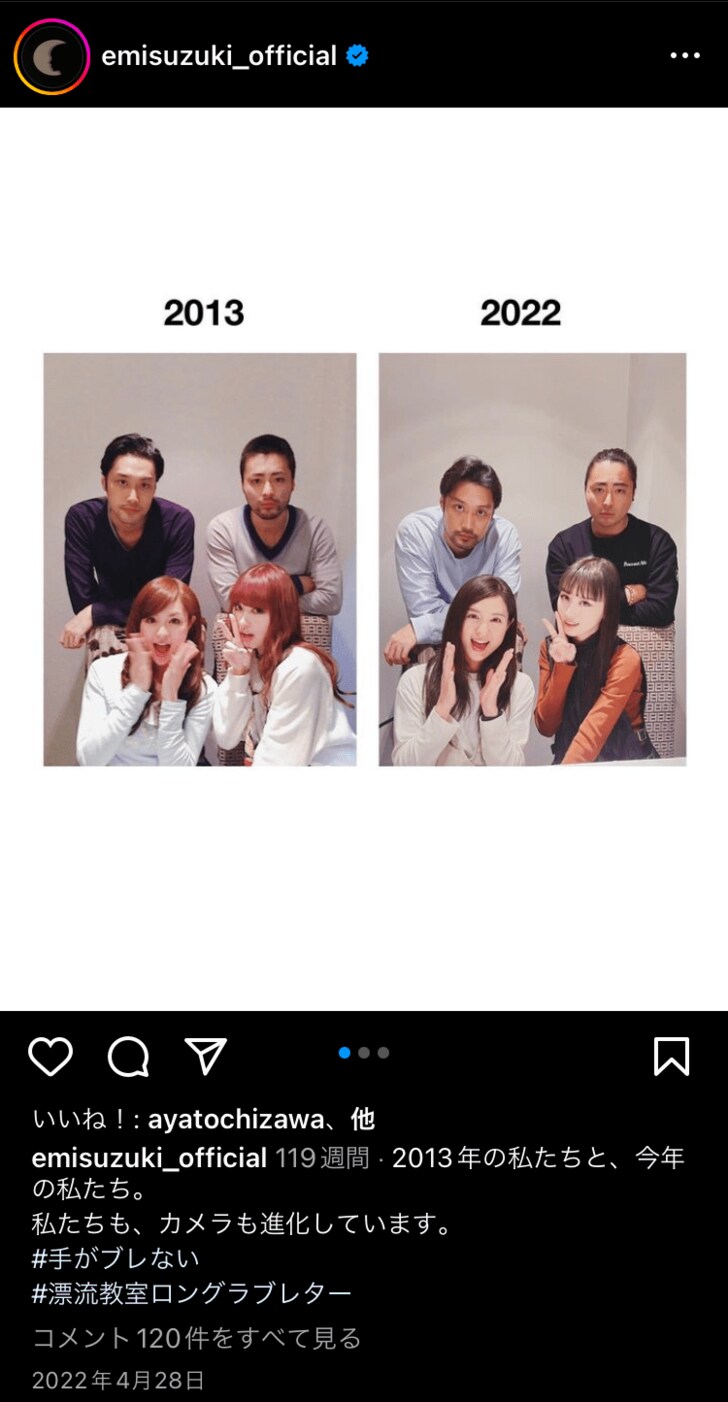This screenshot has width=728, height=1402.
Task: Save the post with bookmark icon
Action: tap(671, 1056)
